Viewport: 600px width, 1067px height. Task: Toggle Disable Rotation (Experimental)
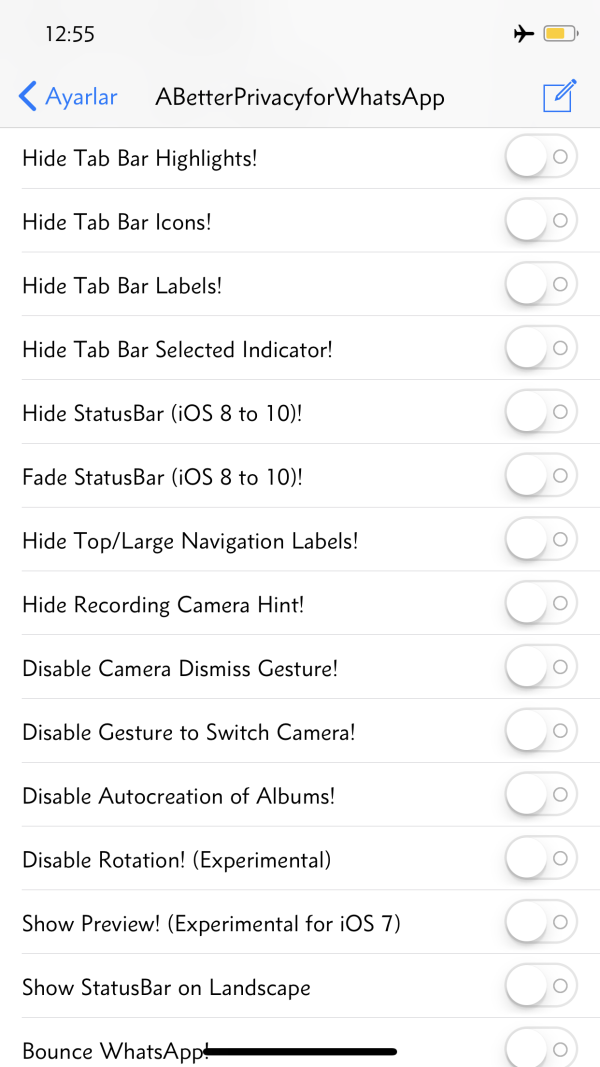(x=541, y=859)
